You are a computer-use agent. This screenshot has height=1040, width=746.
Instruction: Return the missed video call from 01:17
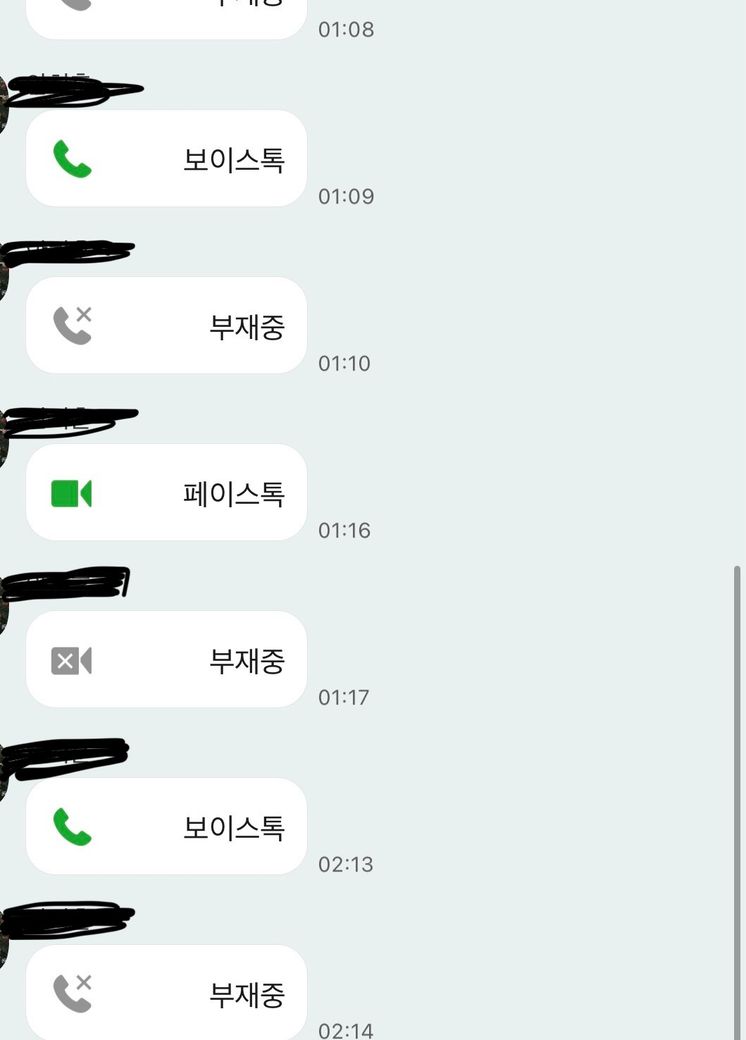click(x=166, y=660)
